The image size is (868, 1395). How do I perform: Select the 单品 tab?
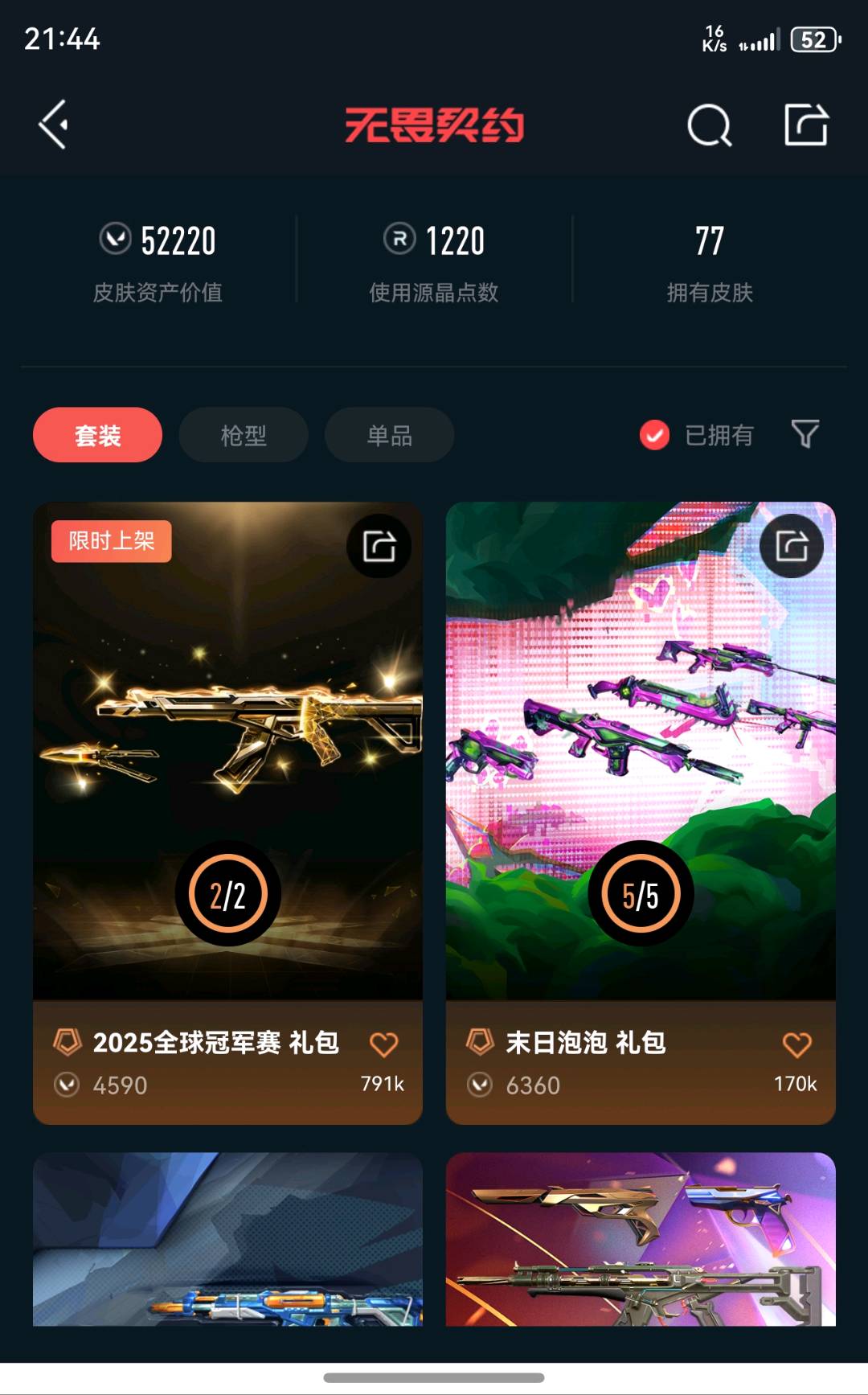[x=390, y=435]
